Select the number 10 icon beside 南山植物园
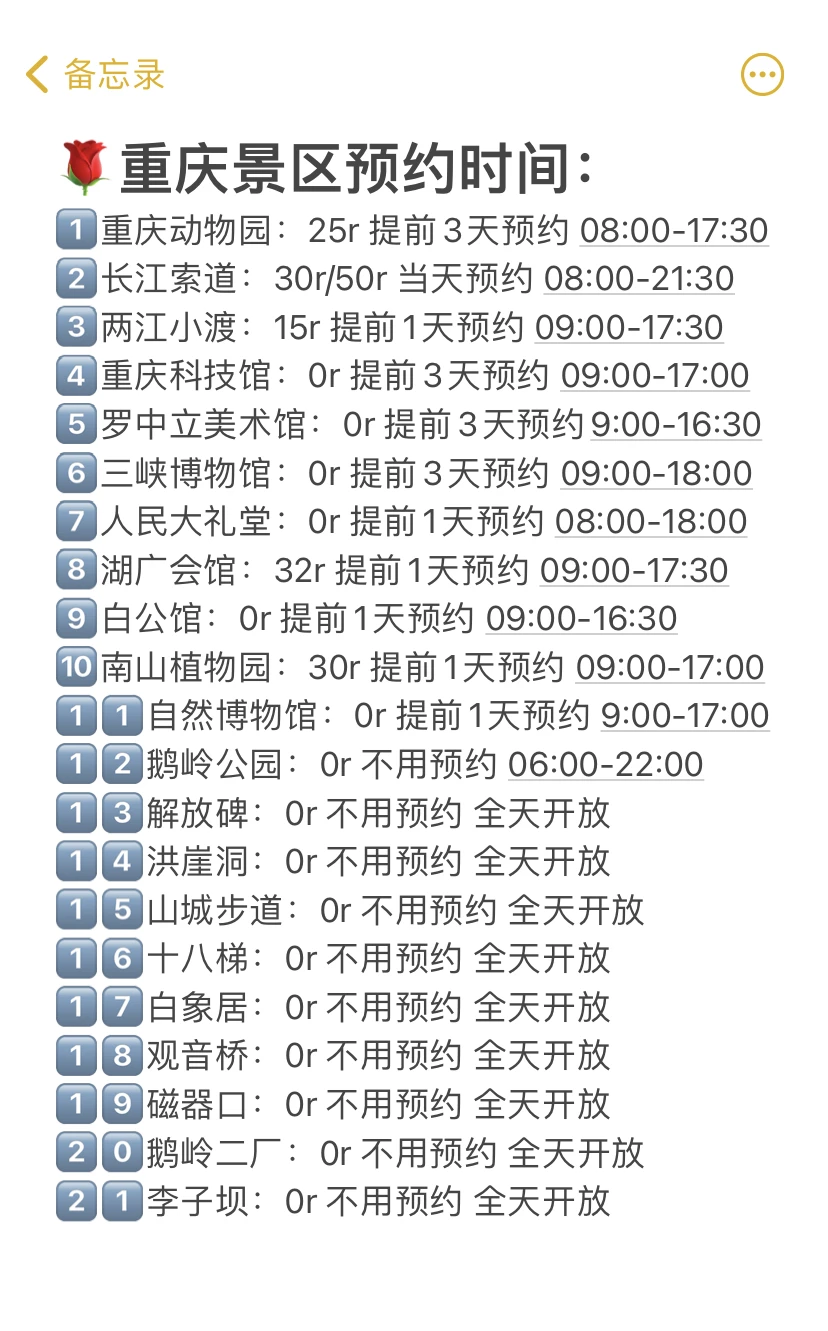828x1331 pixels. 76,666
